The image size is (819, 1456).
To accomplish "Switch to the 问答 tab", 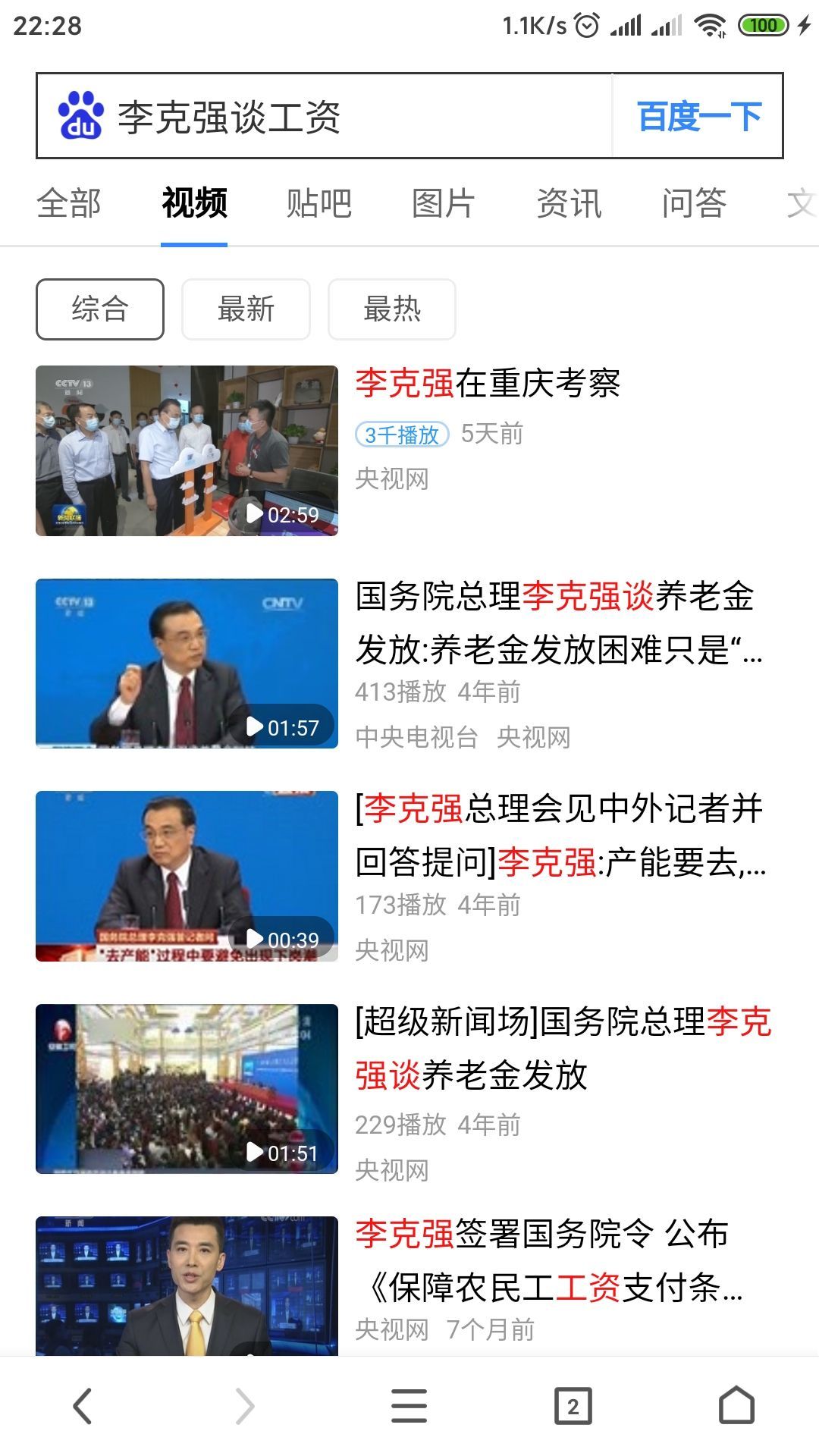I will (x=694, y=203).
